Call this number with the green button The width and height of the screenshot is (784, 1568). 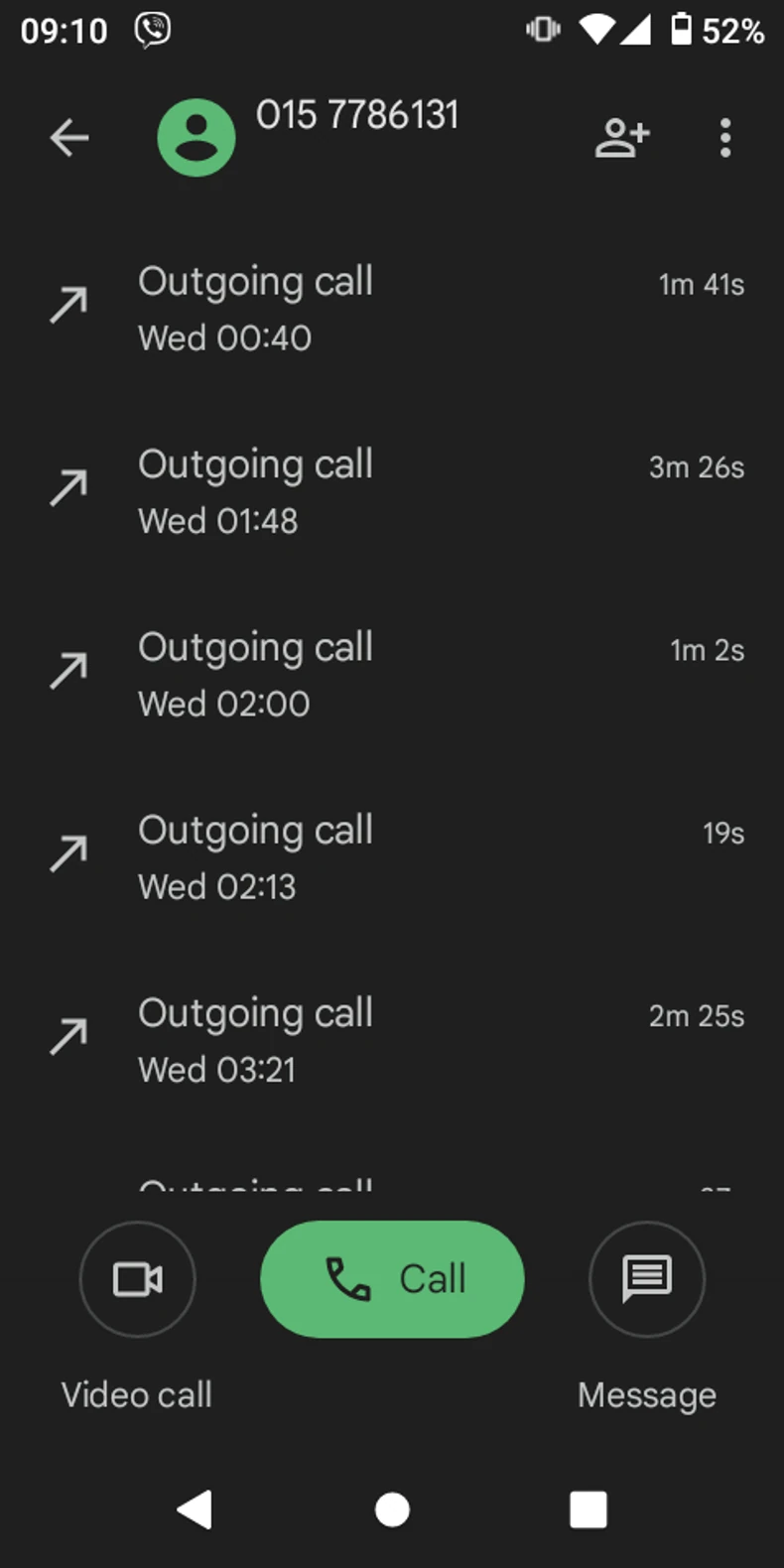point(392,1279)
